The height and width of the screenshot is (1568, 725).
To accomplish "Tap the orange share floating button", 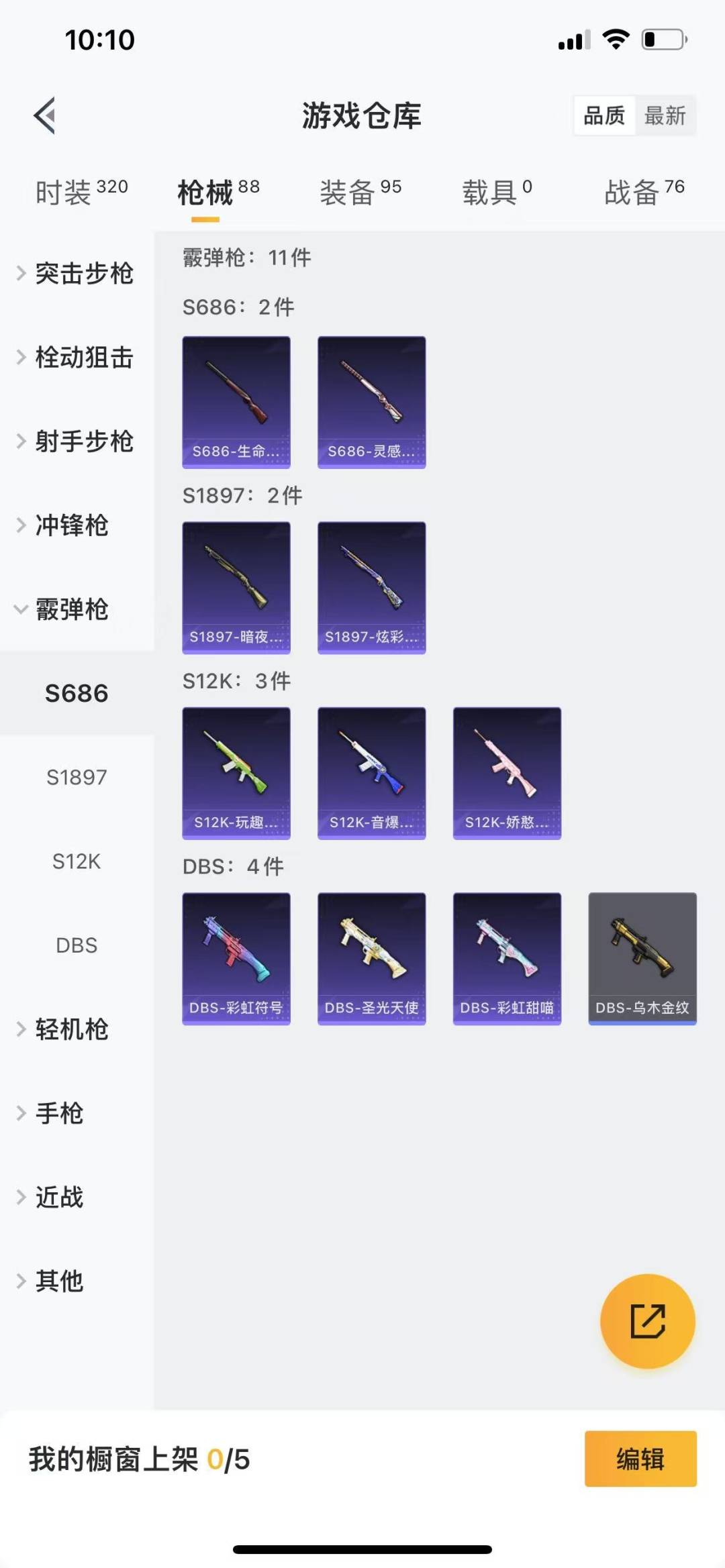I will point(647,1320).
